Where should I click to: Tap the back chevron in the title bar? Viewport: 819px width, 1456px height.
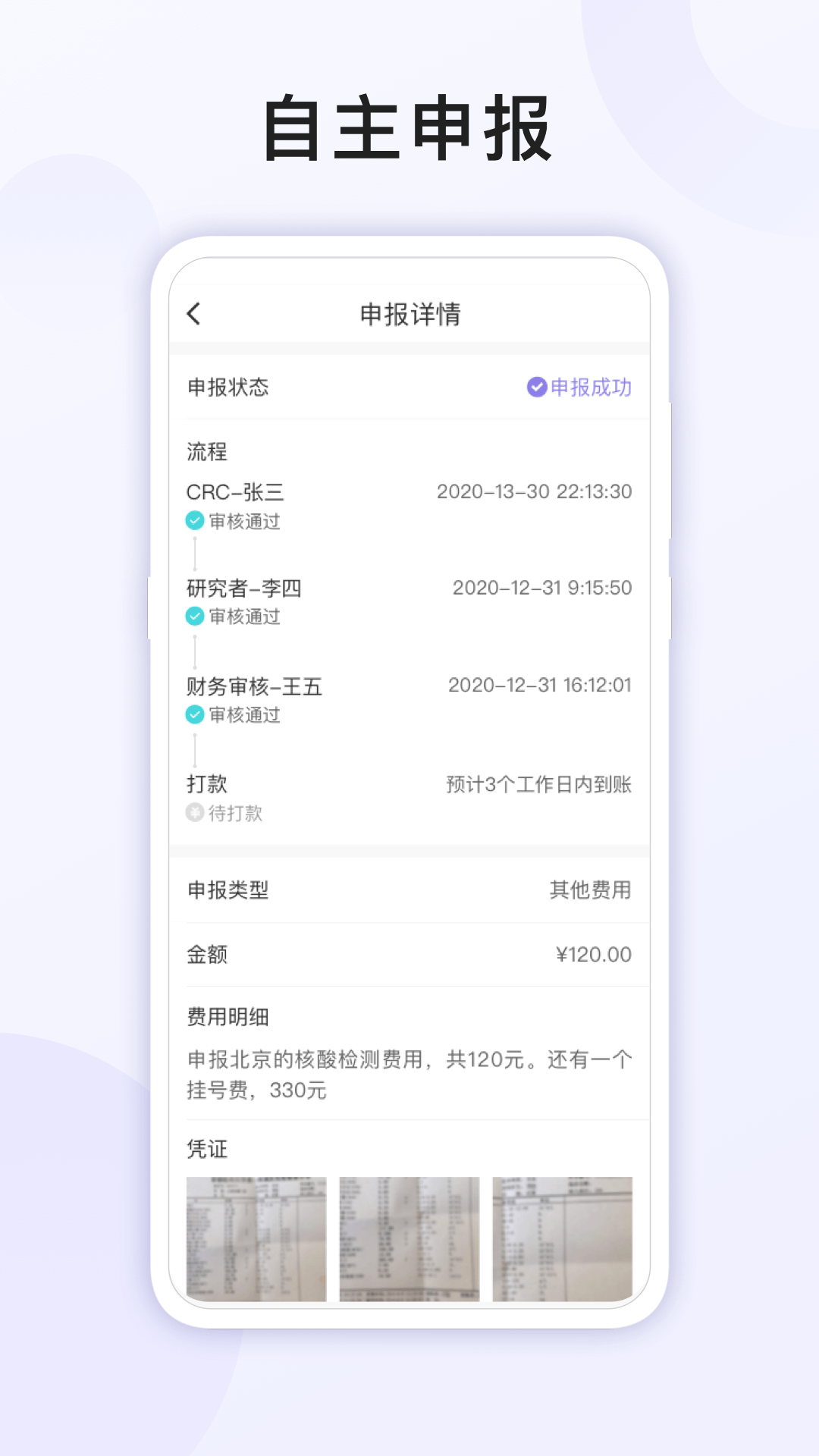click(x=193, y=313)
